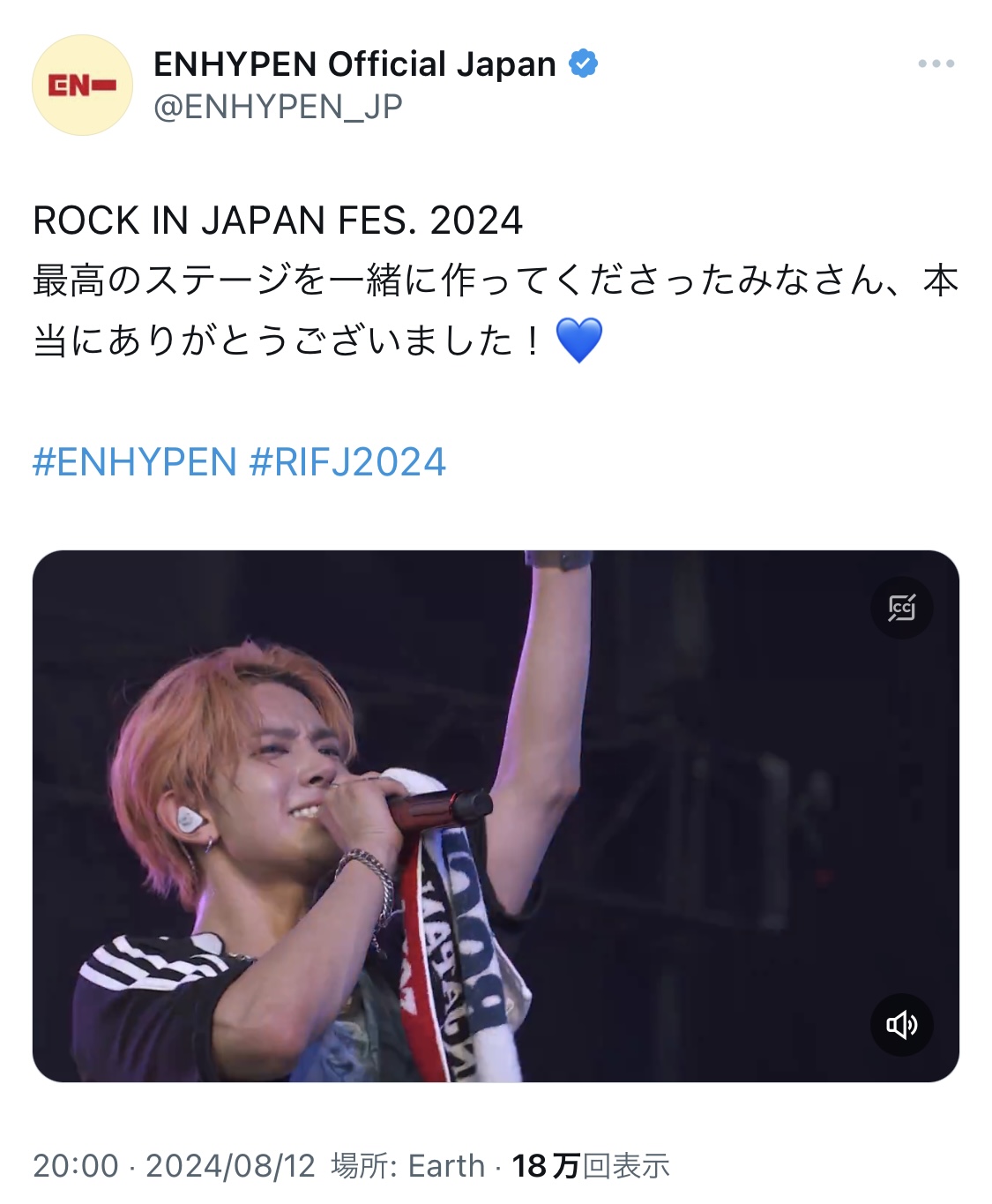
Task: Open the #RIFJ2024 hashtag
Action: point(348,462)
